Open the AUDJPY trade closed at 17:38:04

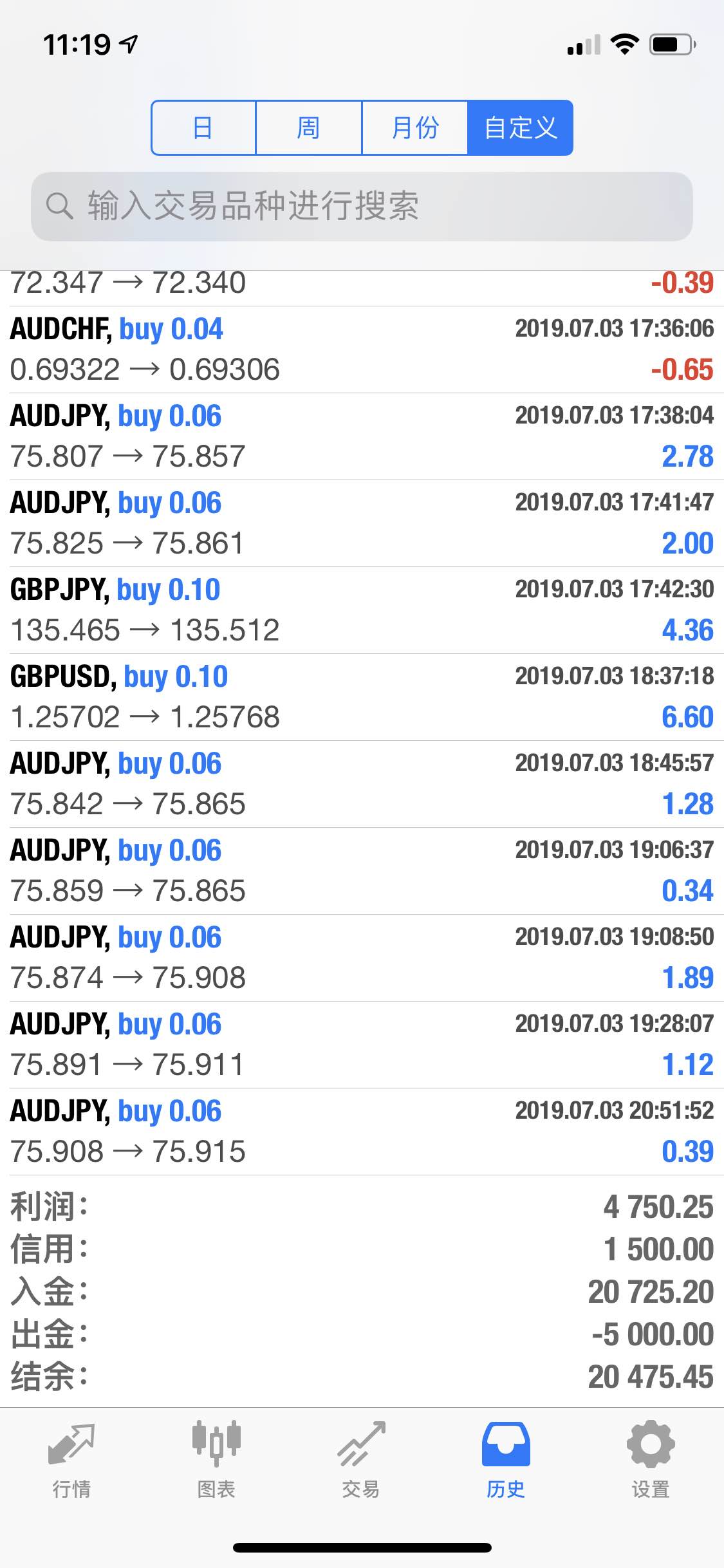coord(362,436)
